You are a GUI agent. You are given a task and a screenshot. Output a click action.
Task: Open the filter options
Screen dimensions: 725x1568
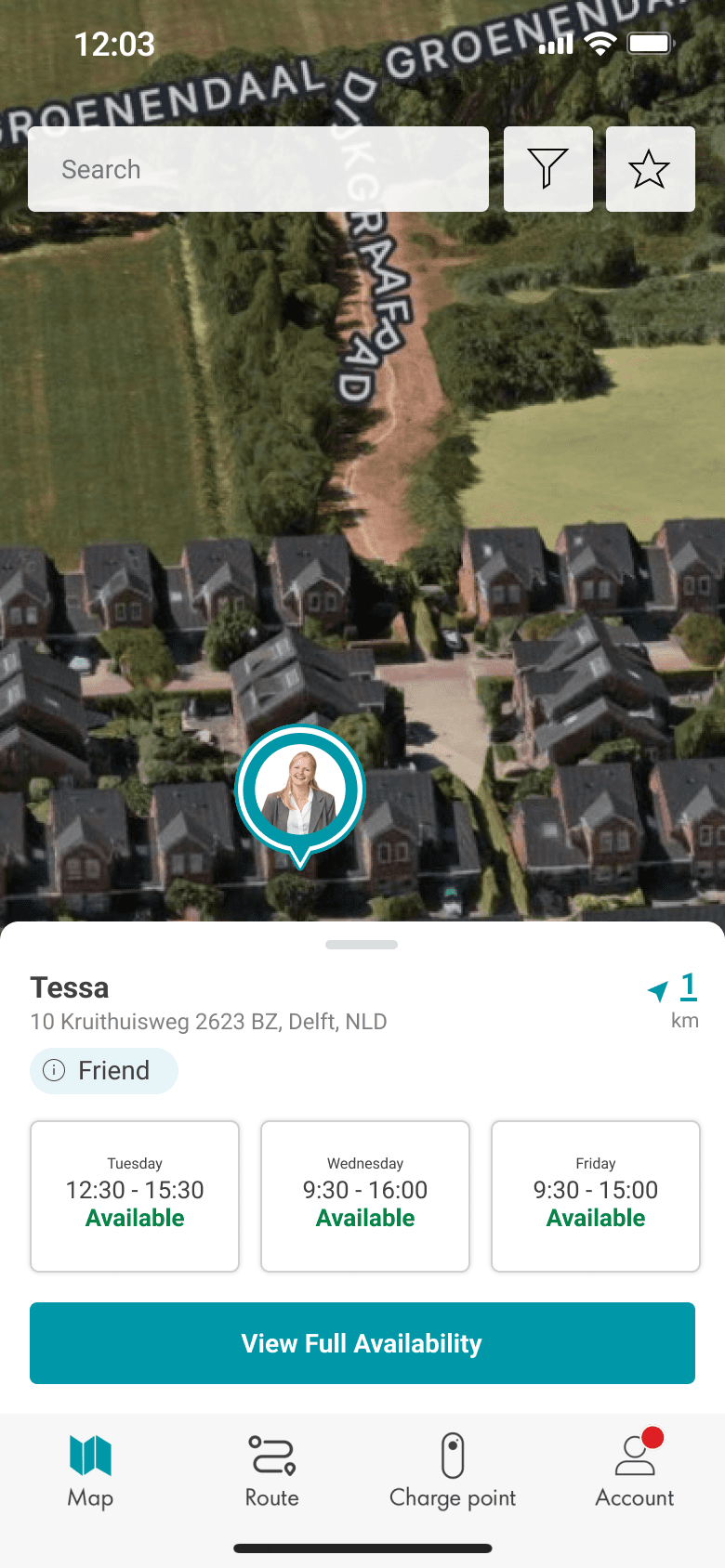[548, 169]
